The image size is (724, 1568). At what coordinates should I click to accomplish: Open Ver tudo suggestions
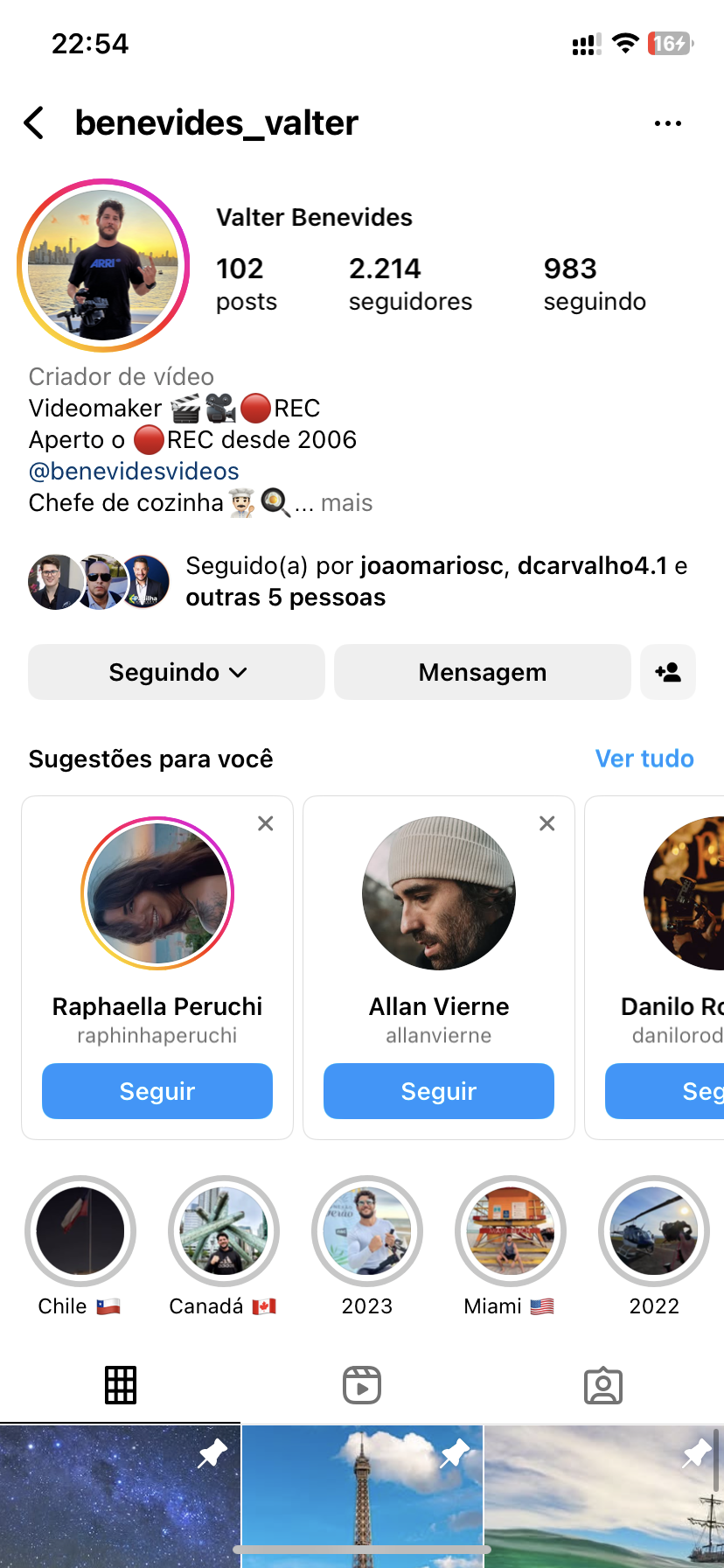pos(644,759)
